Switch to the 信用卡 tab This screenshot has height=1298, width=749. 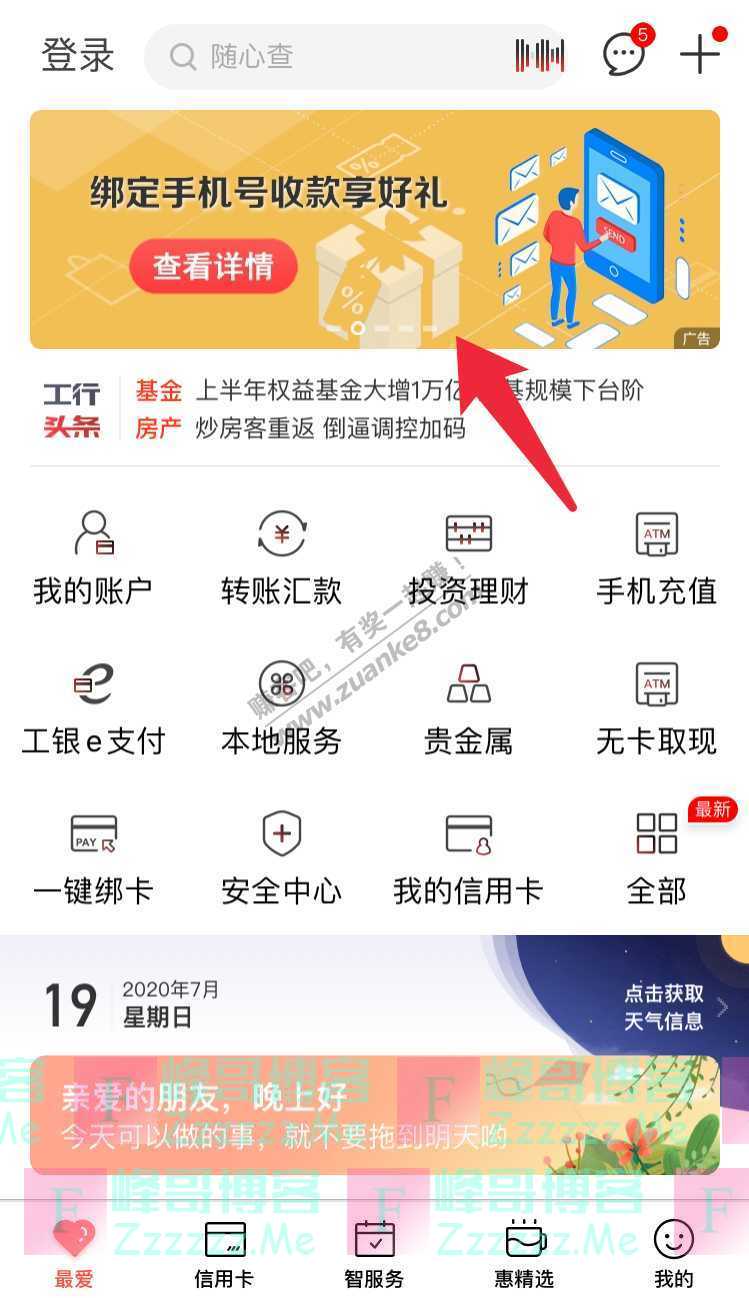point(224,1253)
